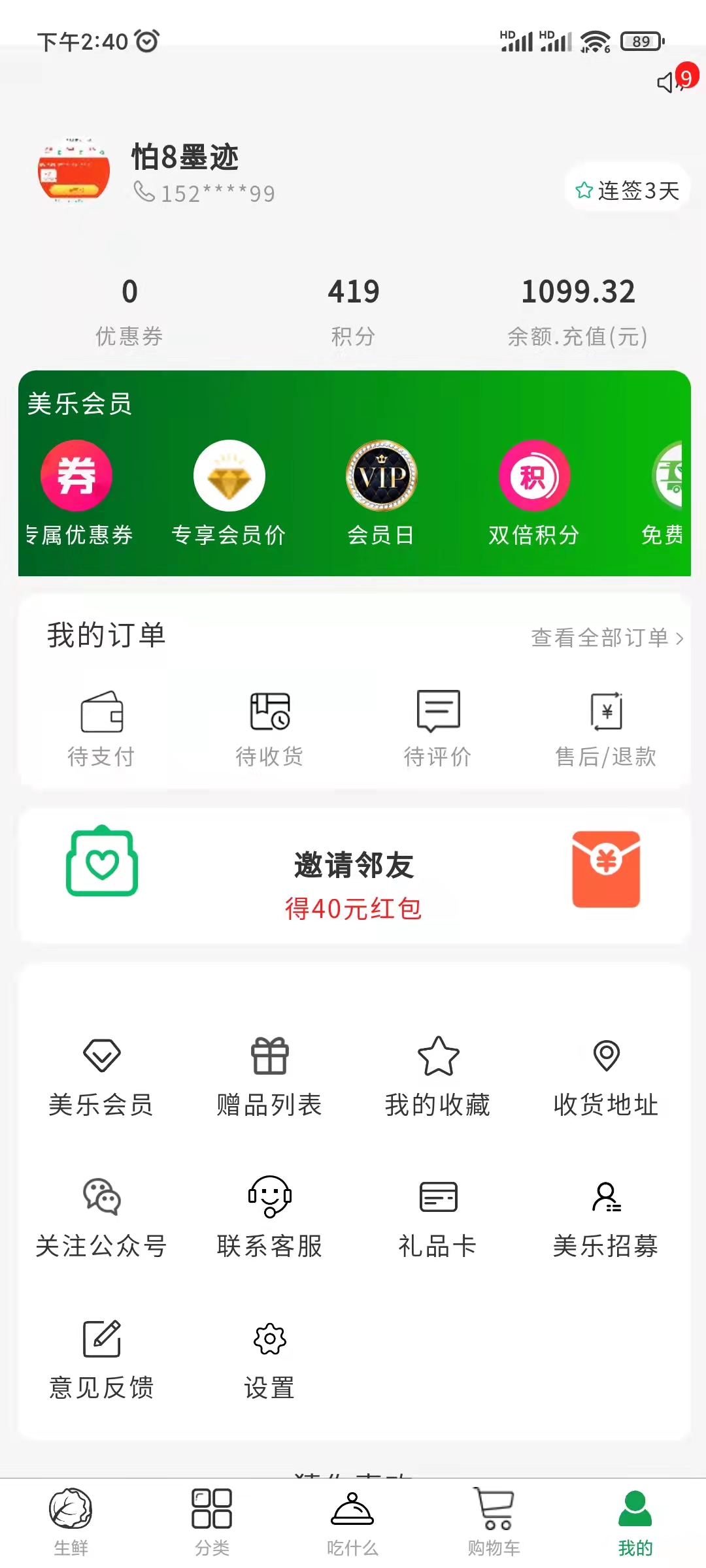Open the 邀请邻友 invite banner
Screen dimensions: 706x1568
[x=354, y=875]
